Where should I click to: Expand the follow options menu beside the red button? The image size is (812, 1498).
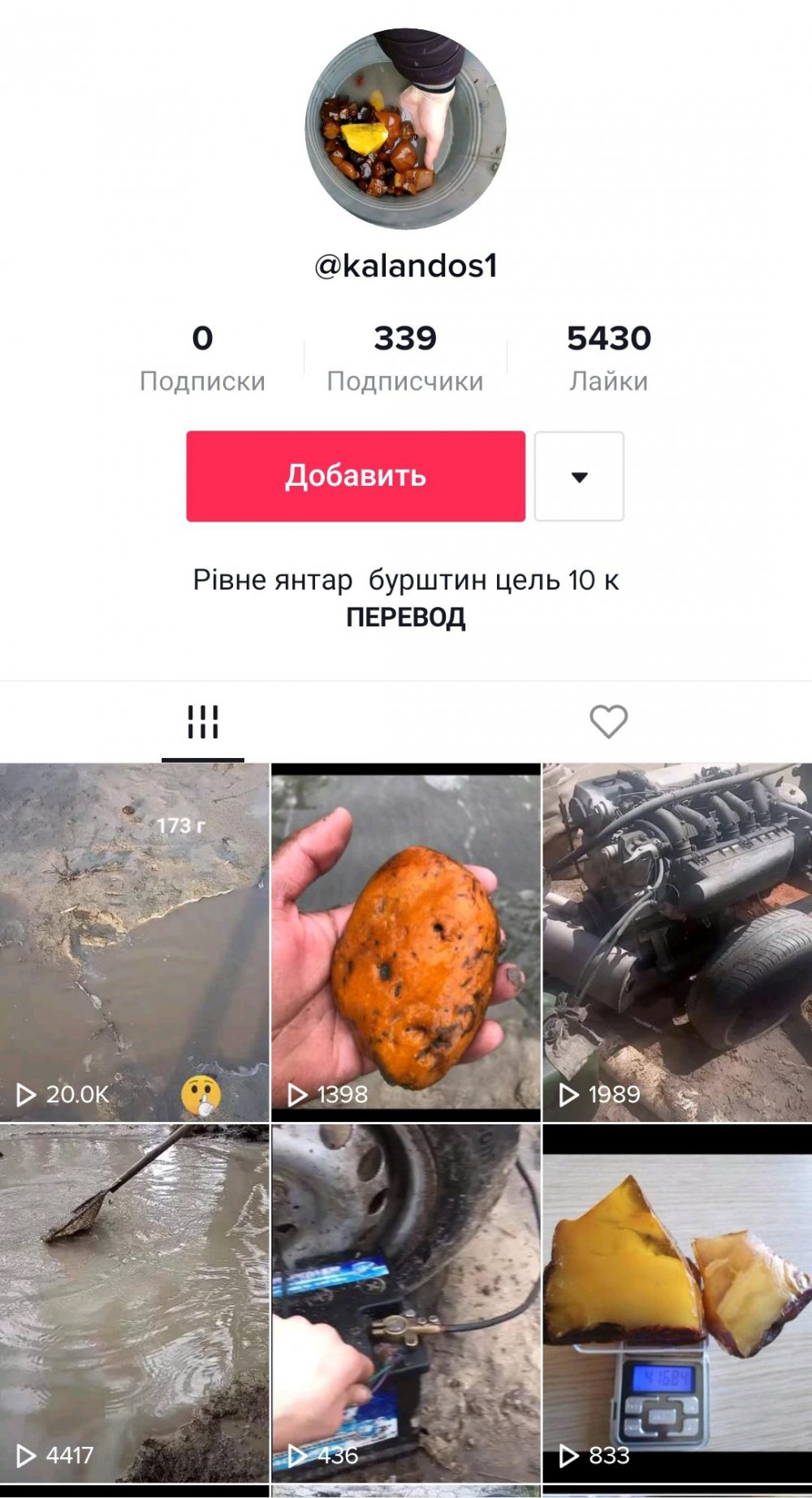click(x=578, y=478)
